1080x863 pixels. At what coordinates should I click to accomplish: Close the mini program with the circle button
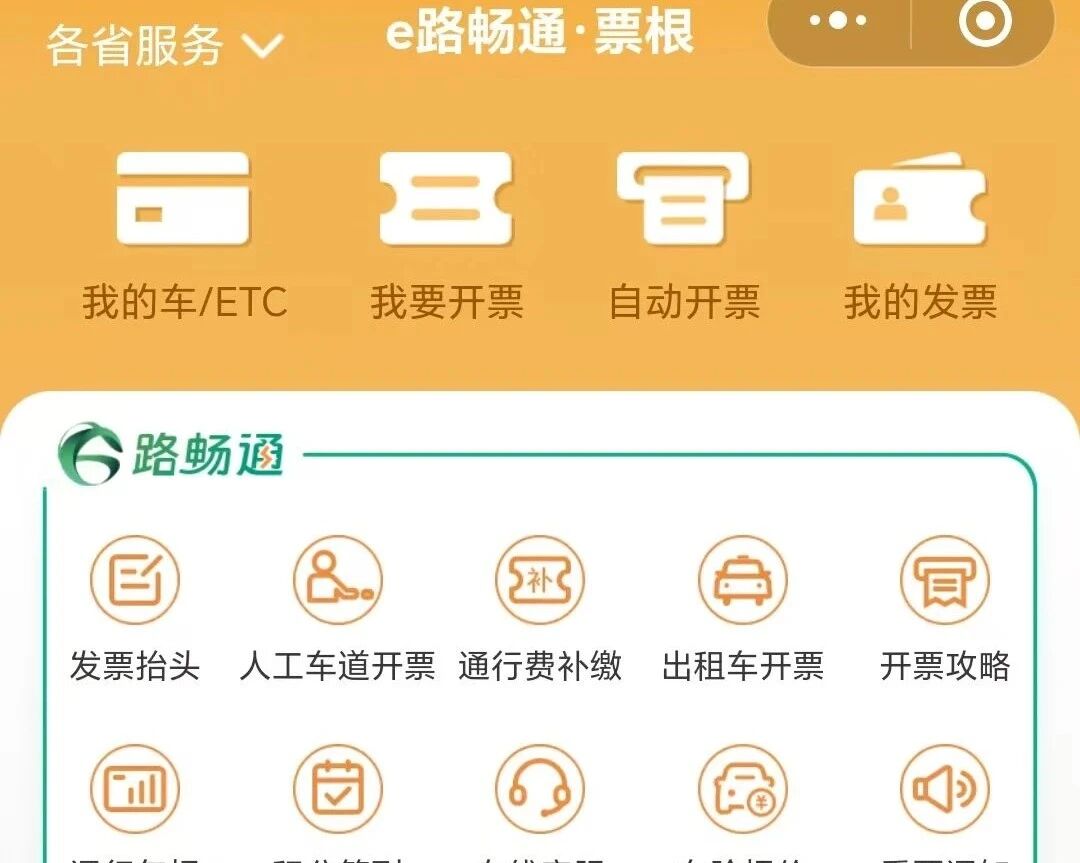point(984,21)
